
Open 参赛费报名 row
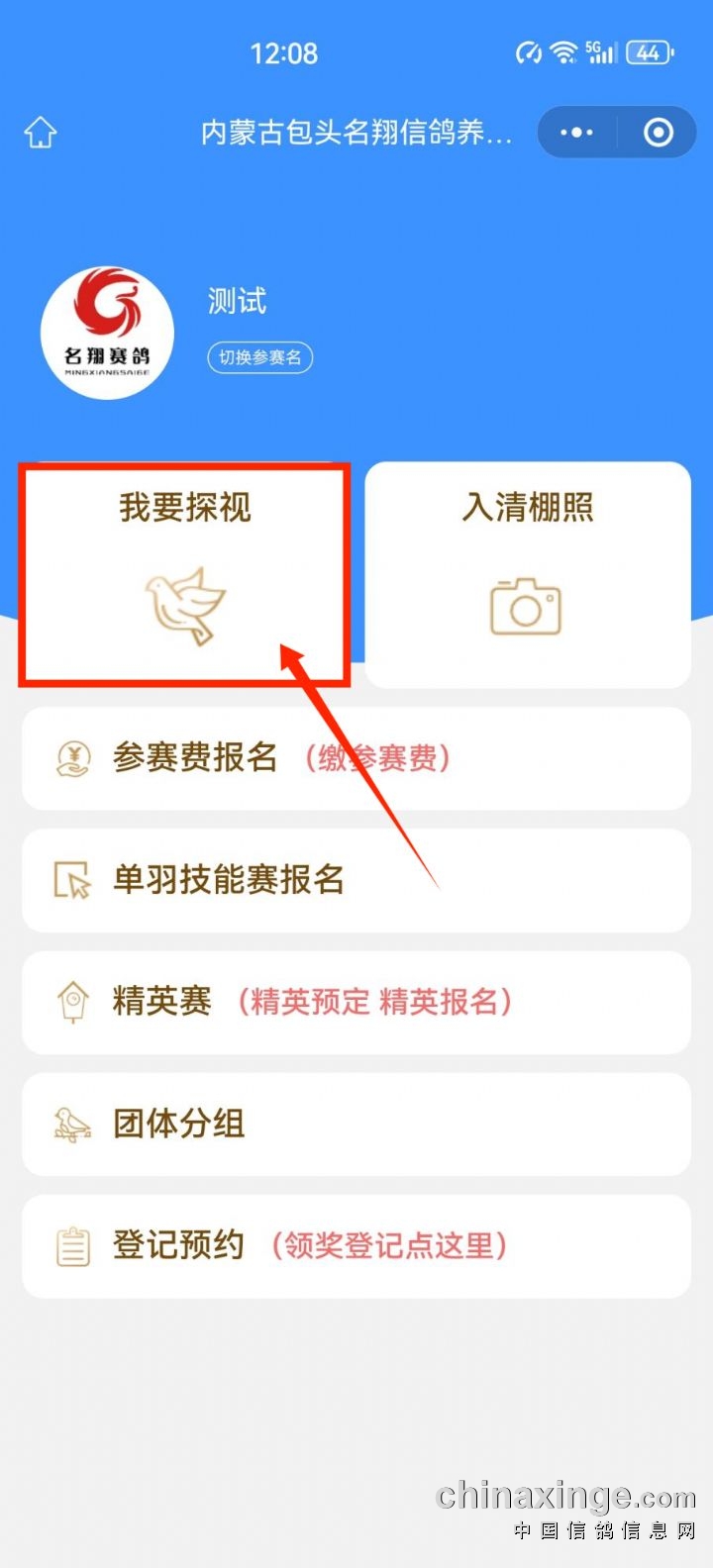tap(356, 758)
